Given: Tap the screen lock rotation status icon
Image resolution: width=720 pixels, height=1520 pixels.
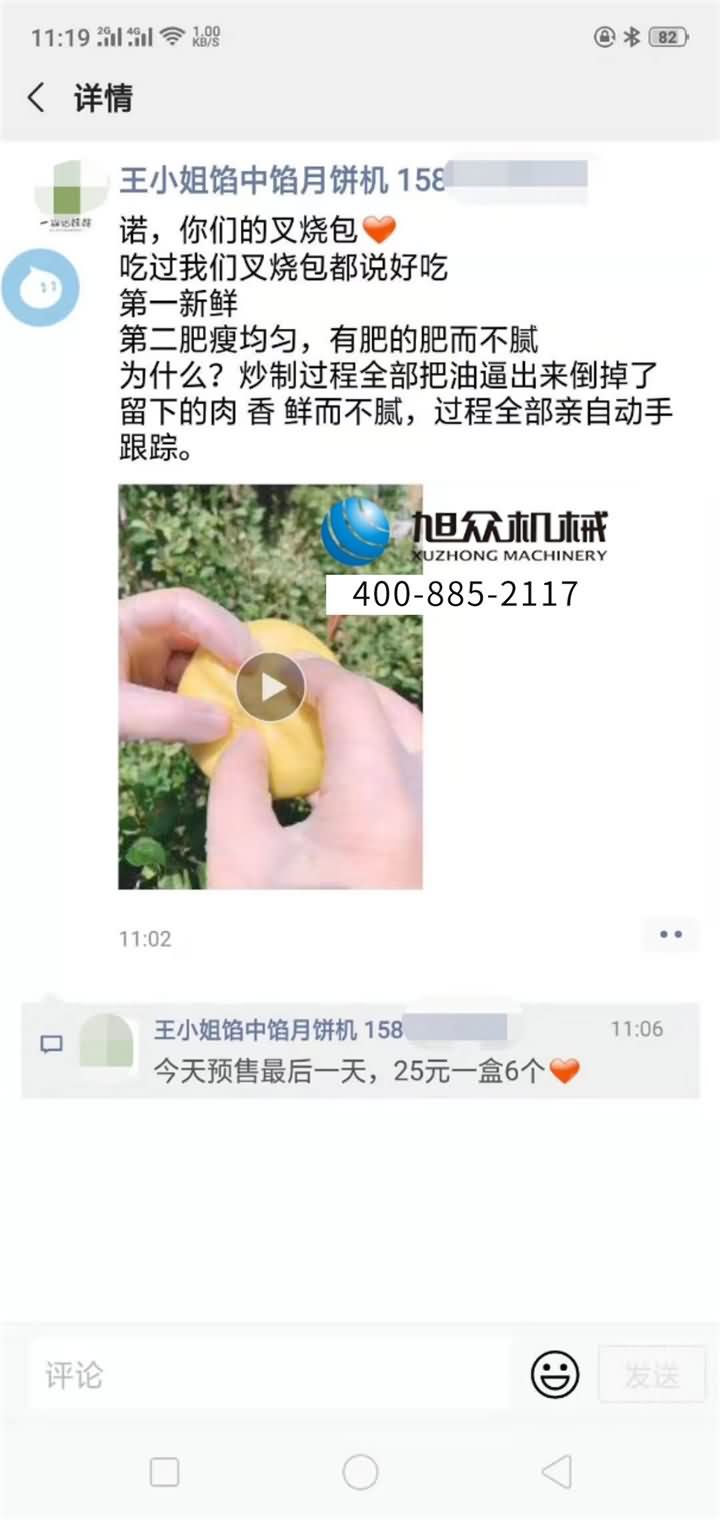Looking at the screenshot, I should (x=604, y=33).
